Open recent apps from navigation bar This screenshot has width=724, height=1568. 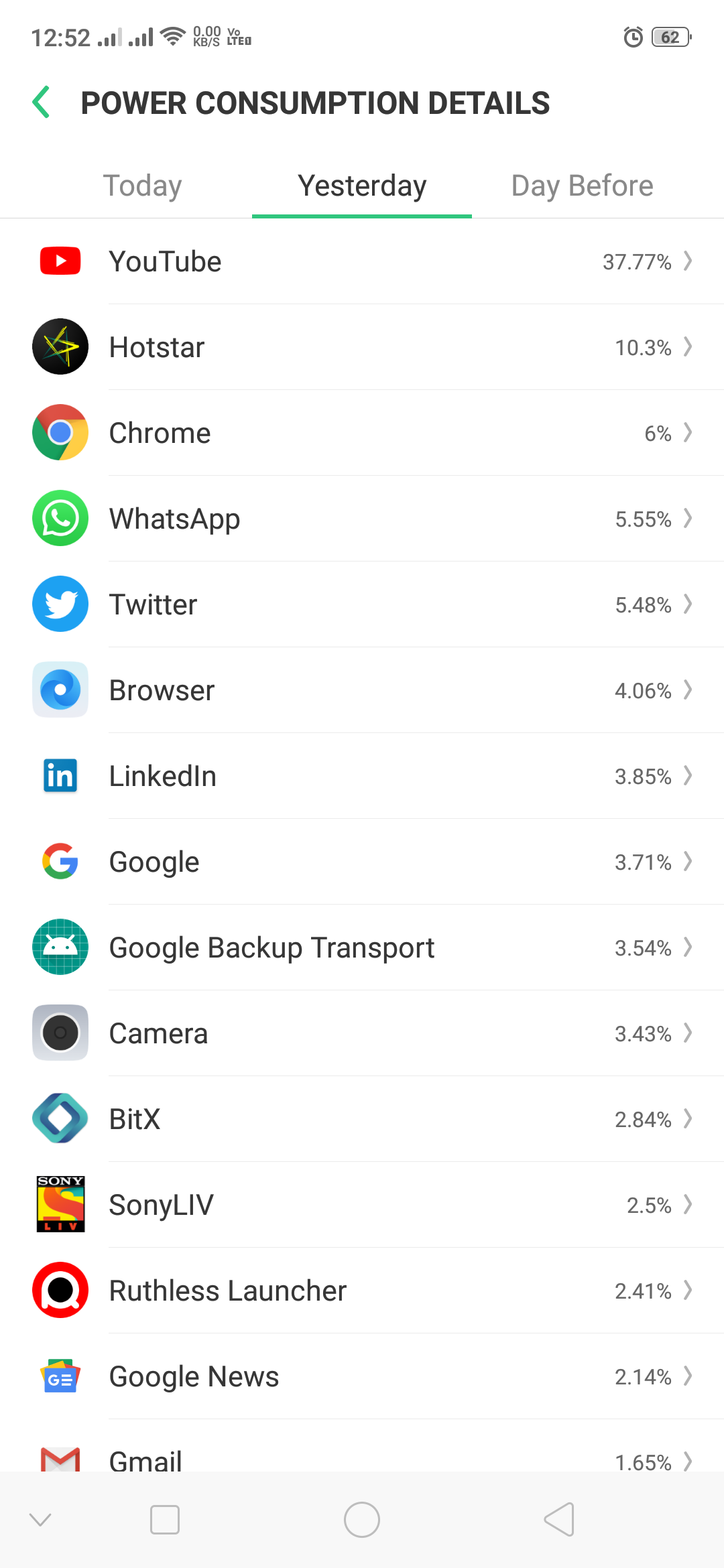coord(165,1520)
